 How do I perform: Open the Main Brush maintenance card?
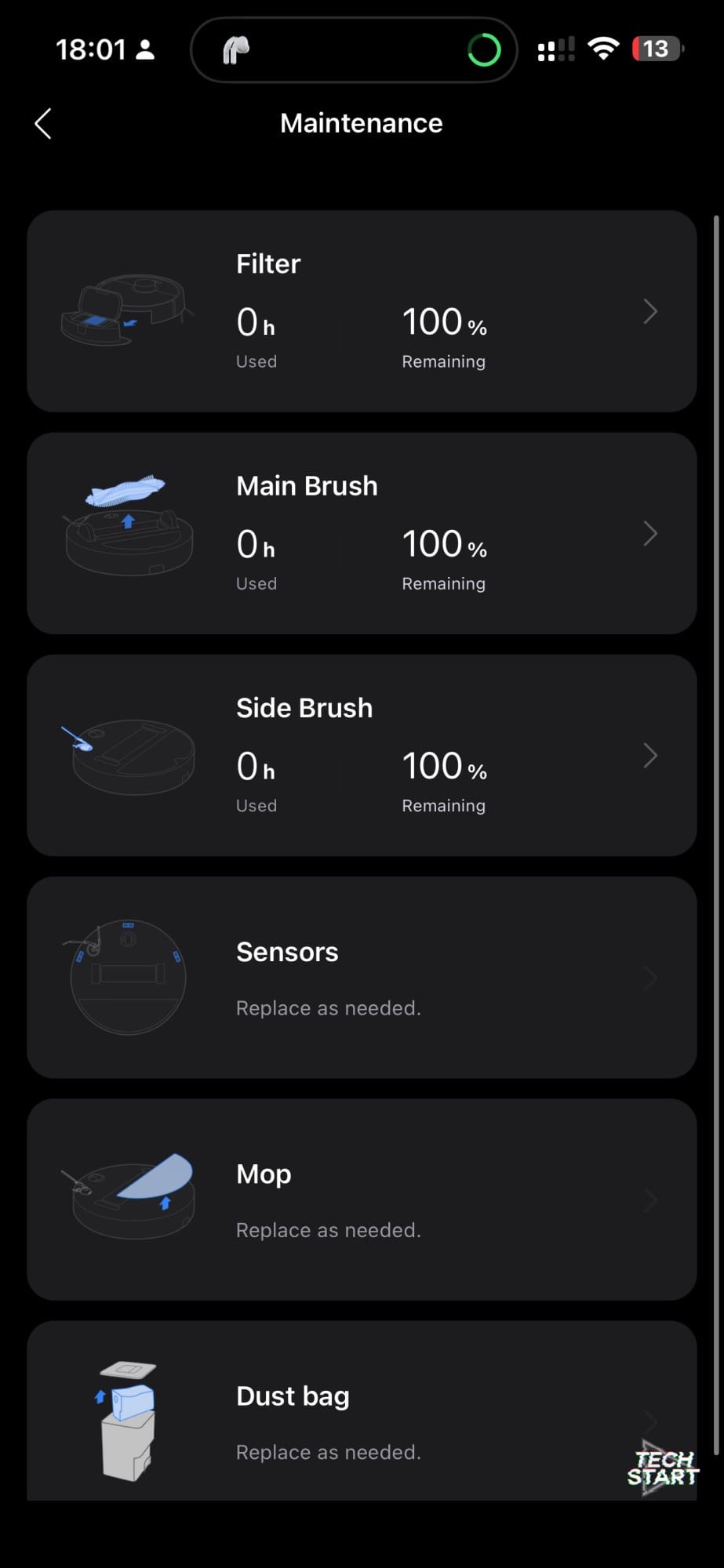coord(362,533)
